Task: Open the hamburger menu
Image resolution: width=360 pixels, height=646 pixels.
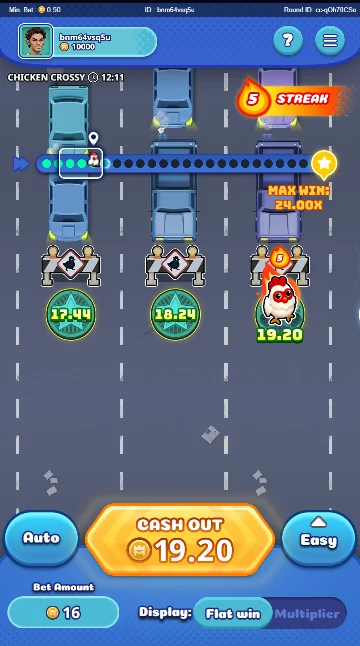Action: point(330,40)
